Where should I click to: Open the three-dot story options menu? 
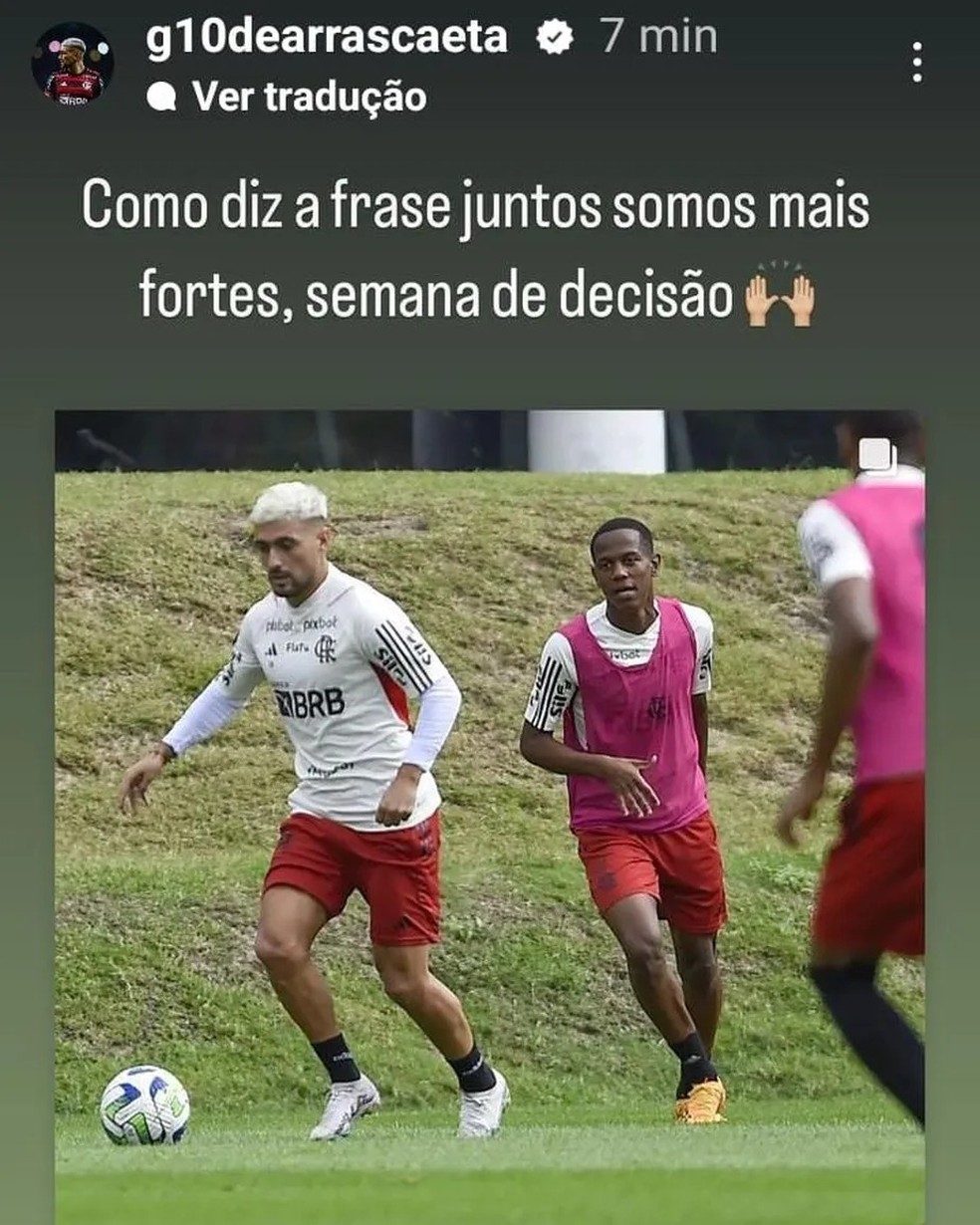pyautogui.click(x=916, y=63)
